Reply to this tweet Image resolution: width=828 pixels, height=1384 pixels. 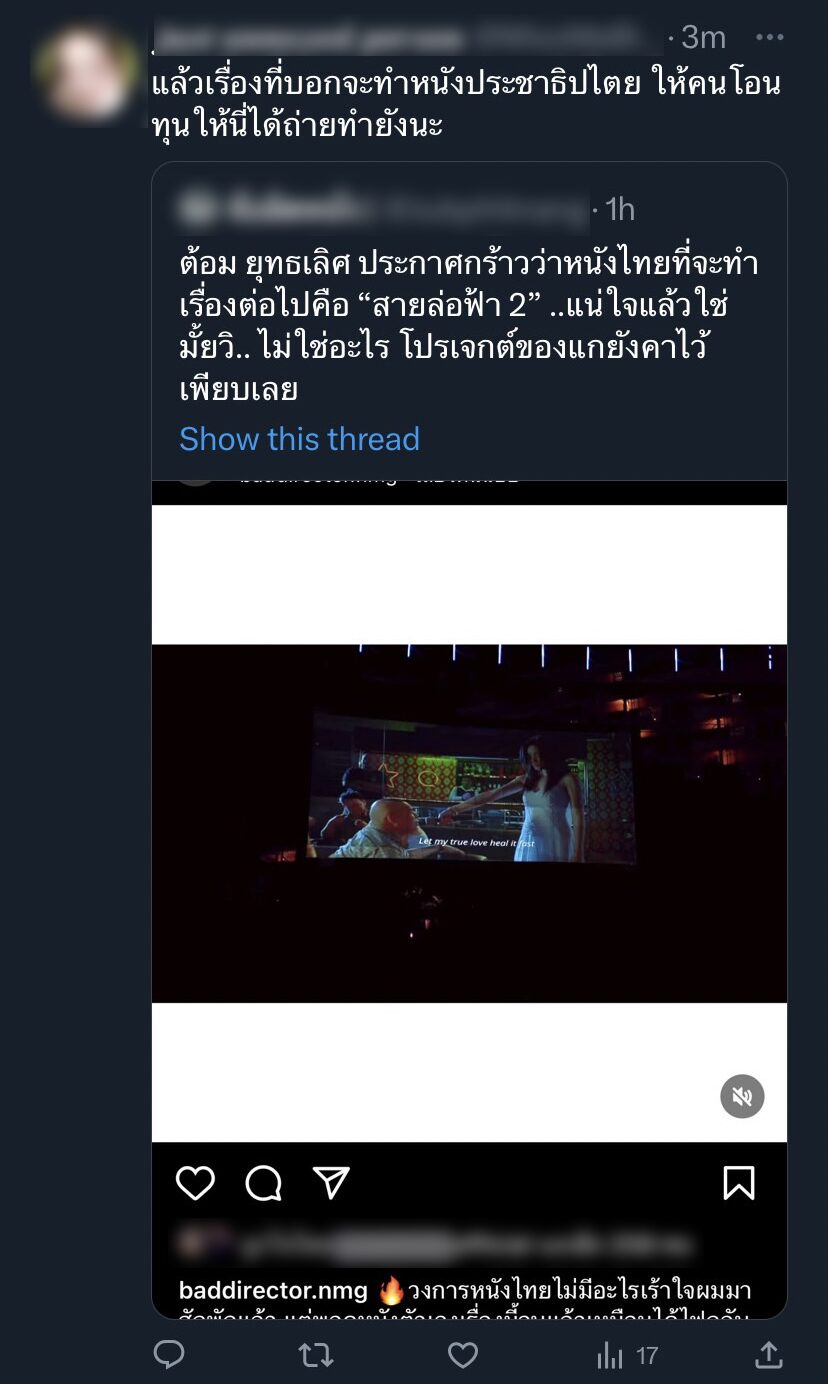coord(169,1355)
